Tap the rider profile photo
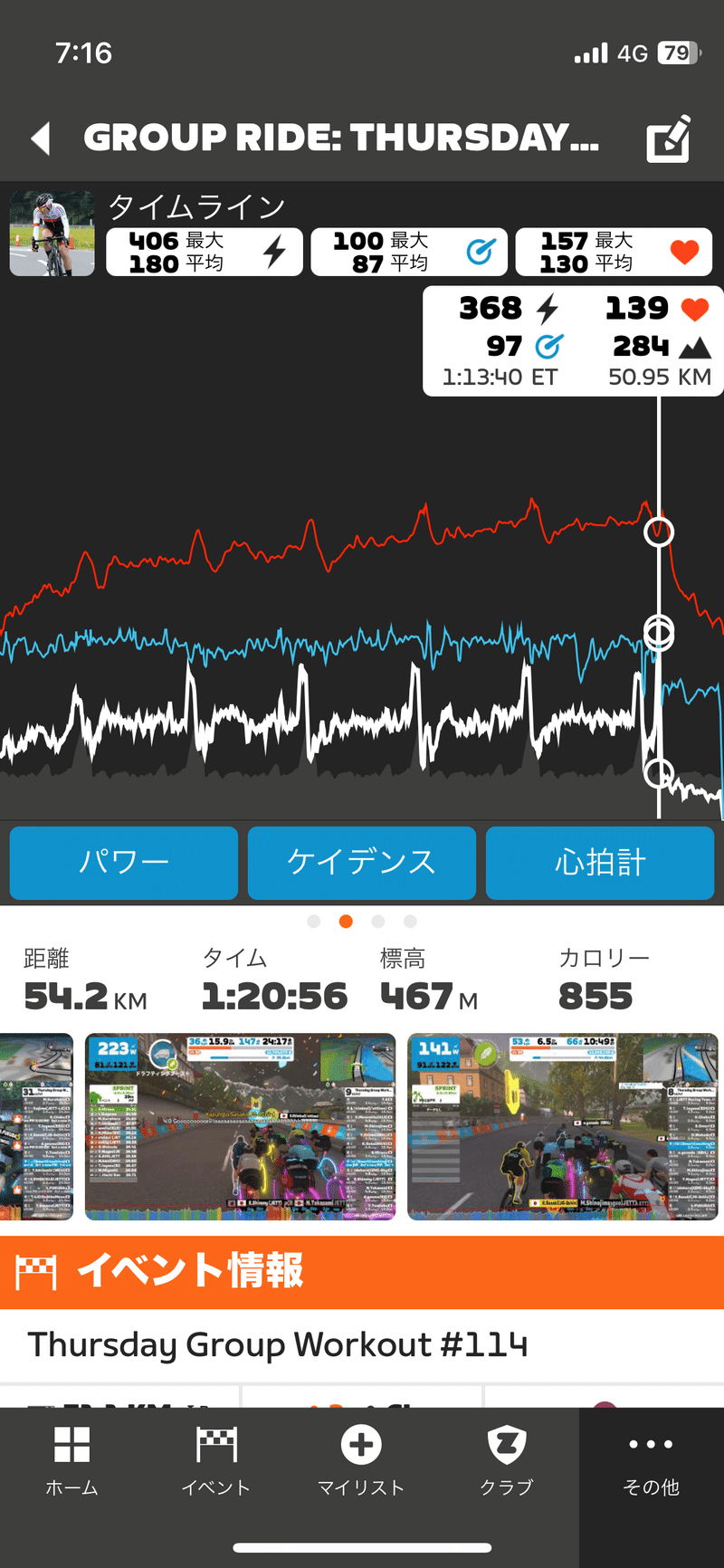Screen dimensions: 724x1568 52,233
